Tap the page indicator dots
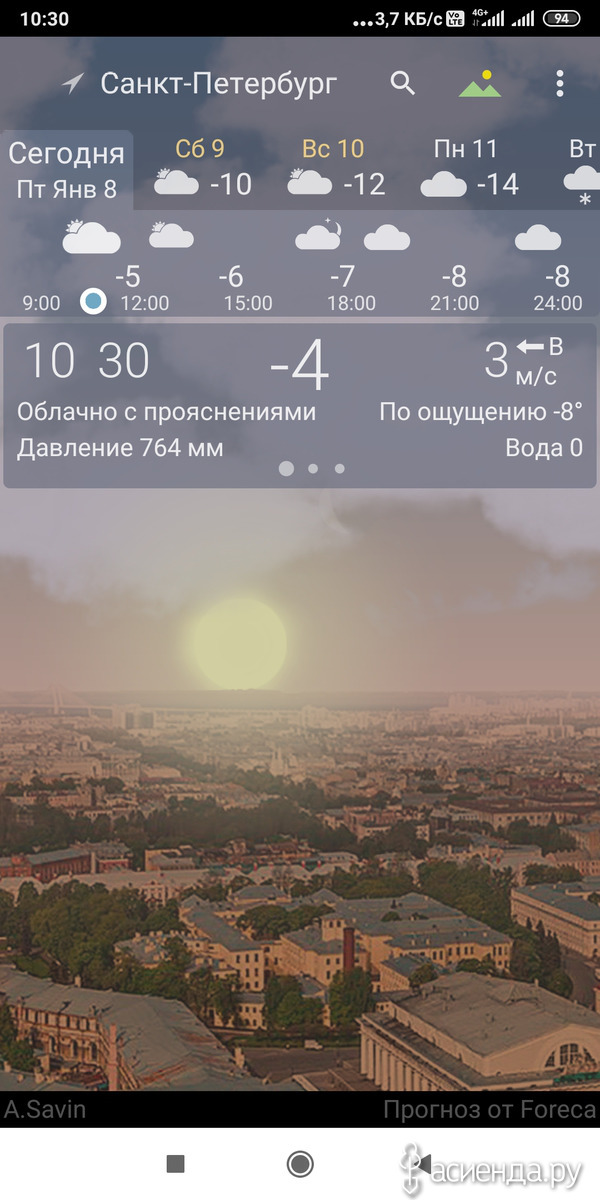This screenshot has width=600, height=1200. point(312,468)
